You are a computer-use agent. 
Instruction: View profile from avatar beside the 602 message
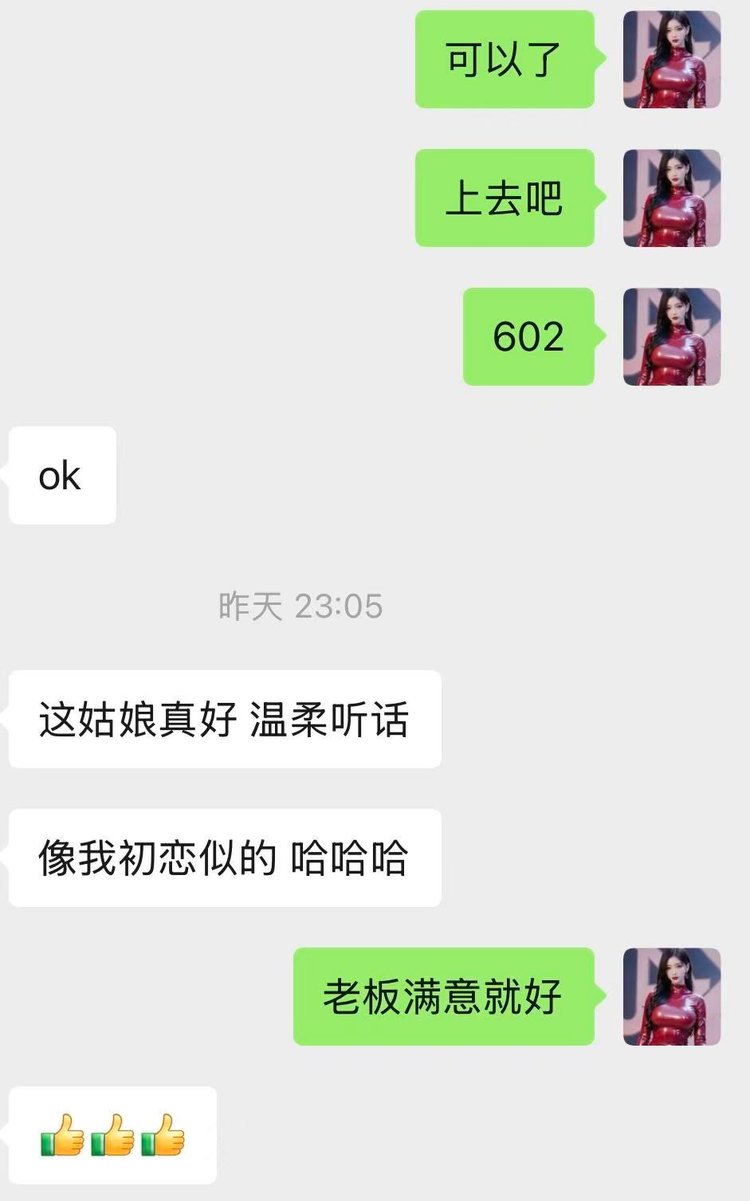click(x=671, y=337)
